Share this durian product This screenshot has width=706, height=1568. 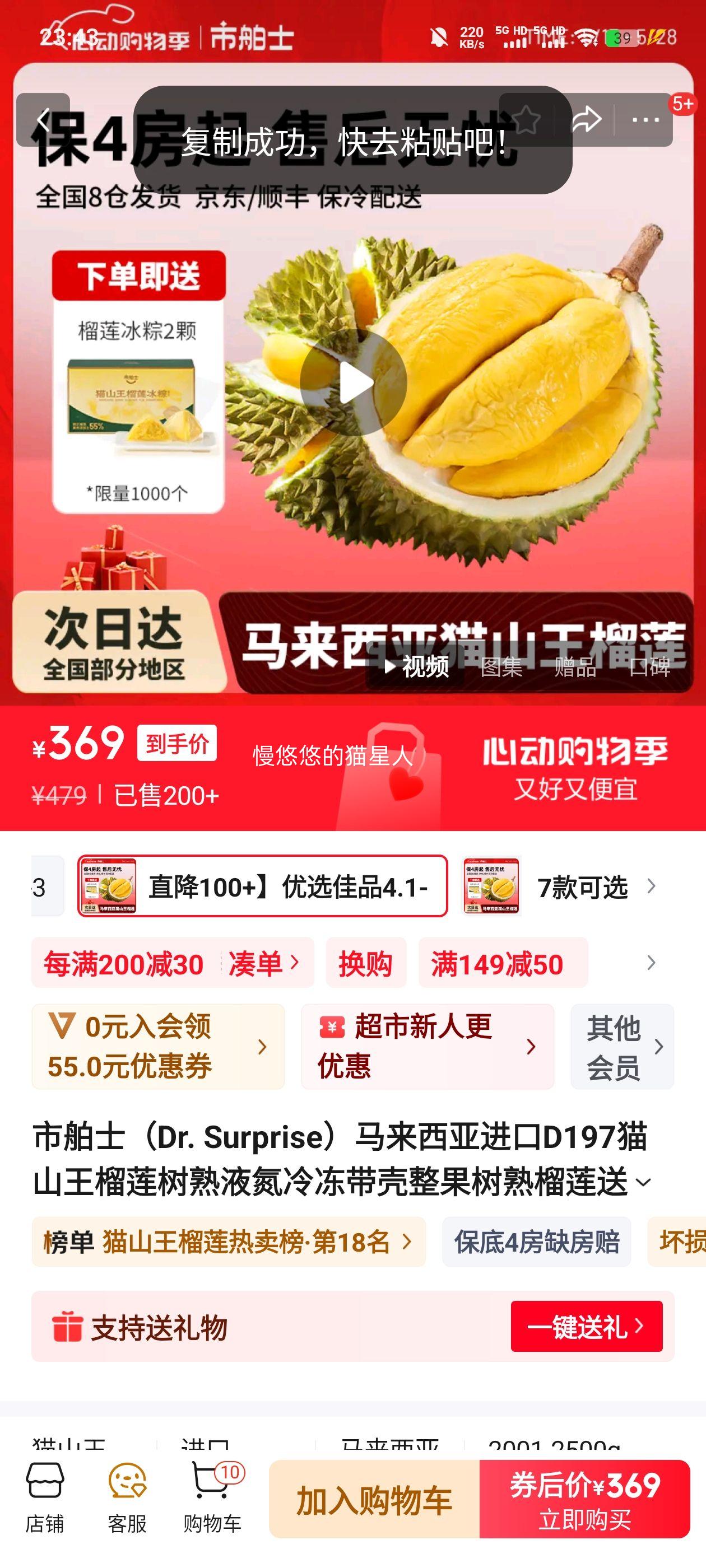point(586,120)
